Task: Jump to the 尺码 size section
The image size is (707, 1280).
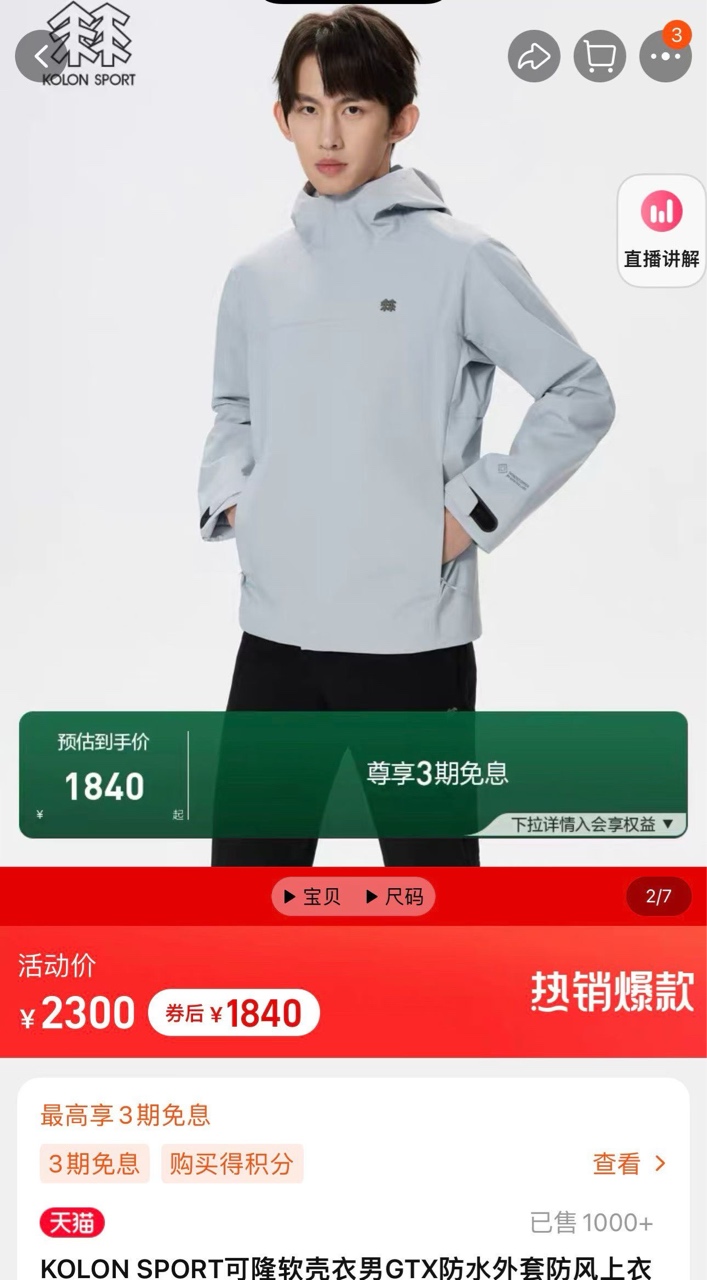Action: [x=394, y=897]
